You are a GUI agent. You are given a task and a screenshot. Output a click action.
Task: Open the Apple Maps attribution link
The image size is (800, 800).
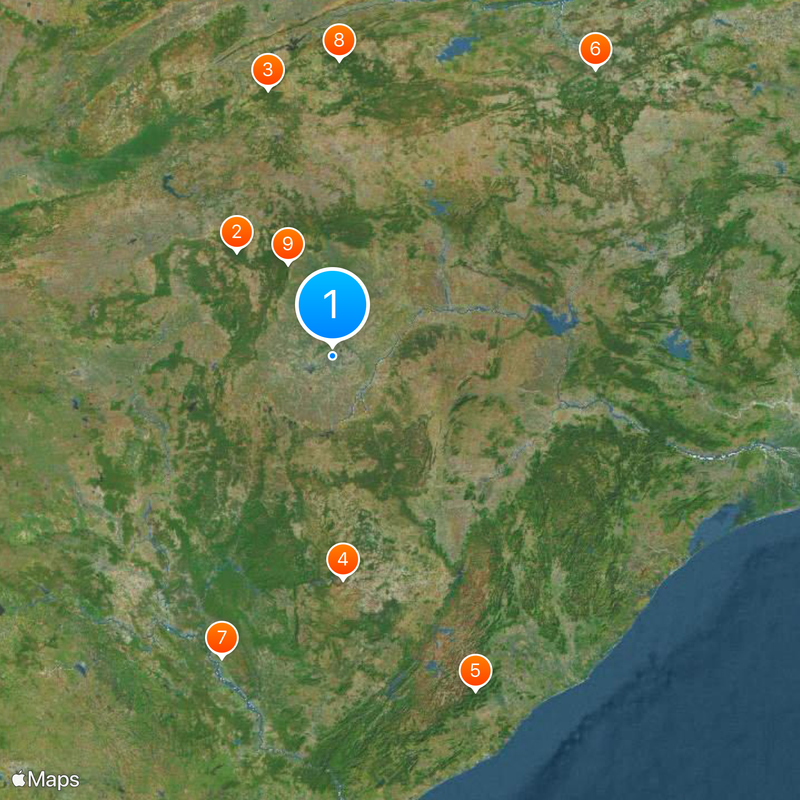pyautogui.click(x=45, y=780)
